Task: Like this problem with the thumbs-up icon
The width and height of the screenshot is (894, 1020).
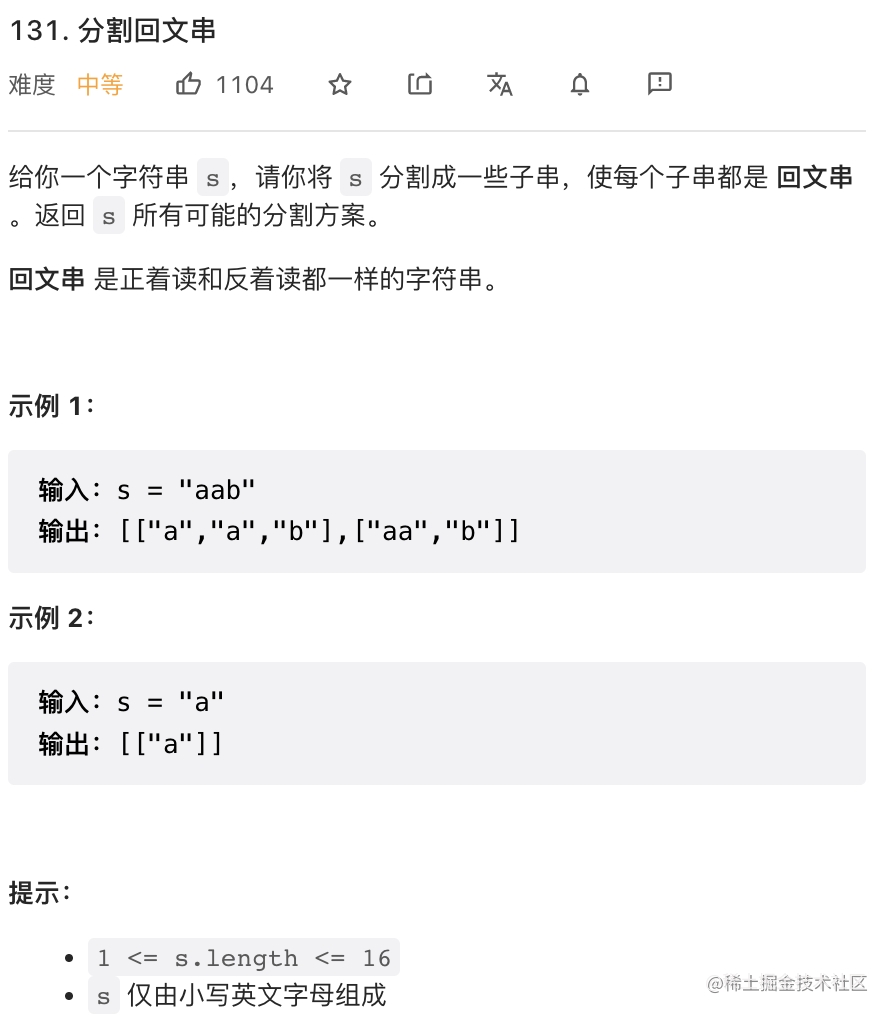Action: 188,85
